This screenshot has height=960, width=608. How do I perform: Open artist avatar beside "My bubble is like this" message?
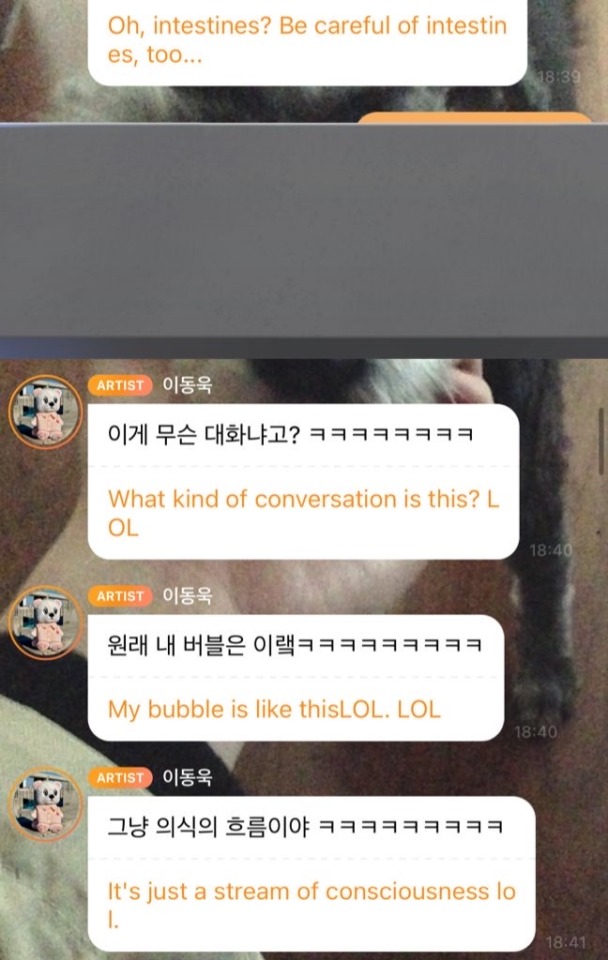(x=44, y=622)
